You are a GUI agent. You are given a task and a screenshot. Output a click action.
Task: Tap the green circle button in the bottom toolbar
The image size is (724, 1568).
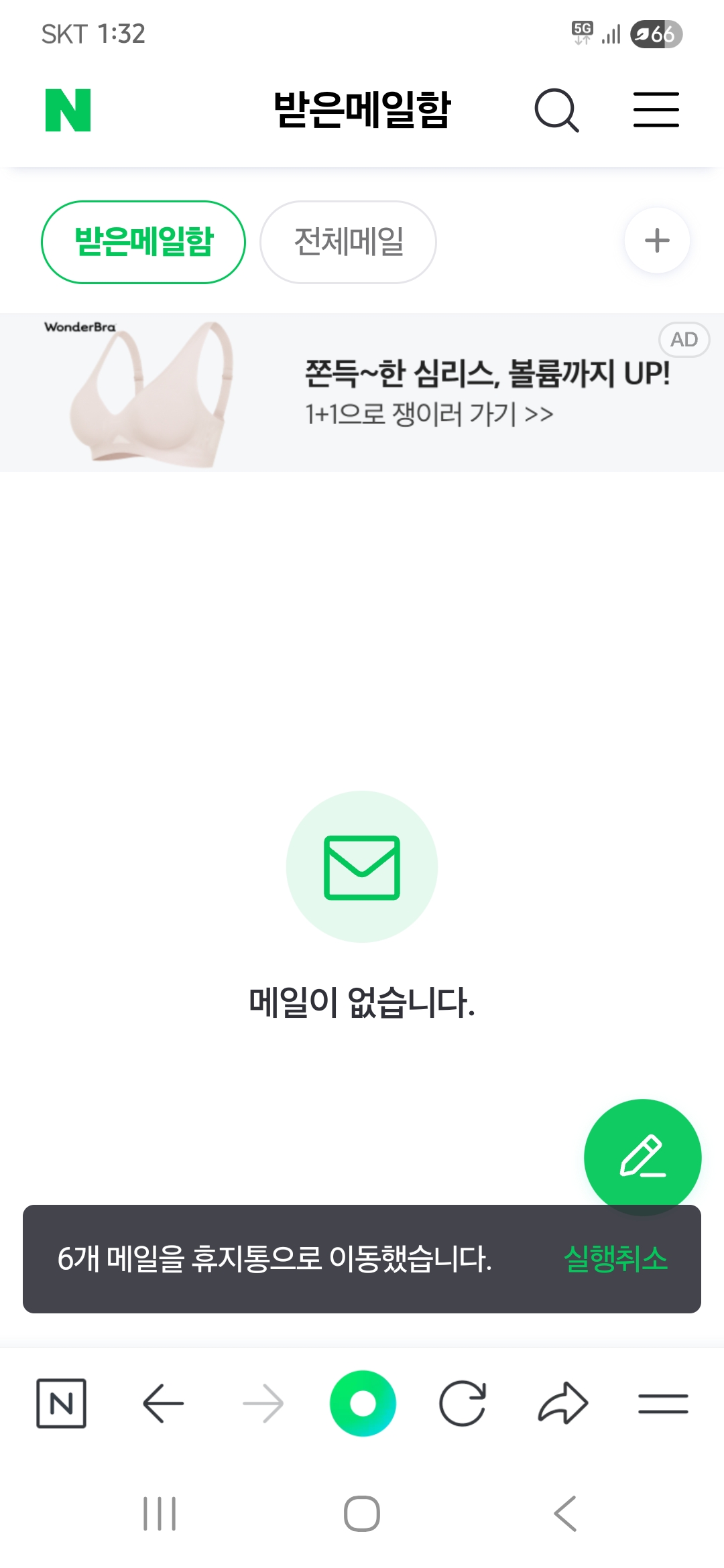[363, 1403]
